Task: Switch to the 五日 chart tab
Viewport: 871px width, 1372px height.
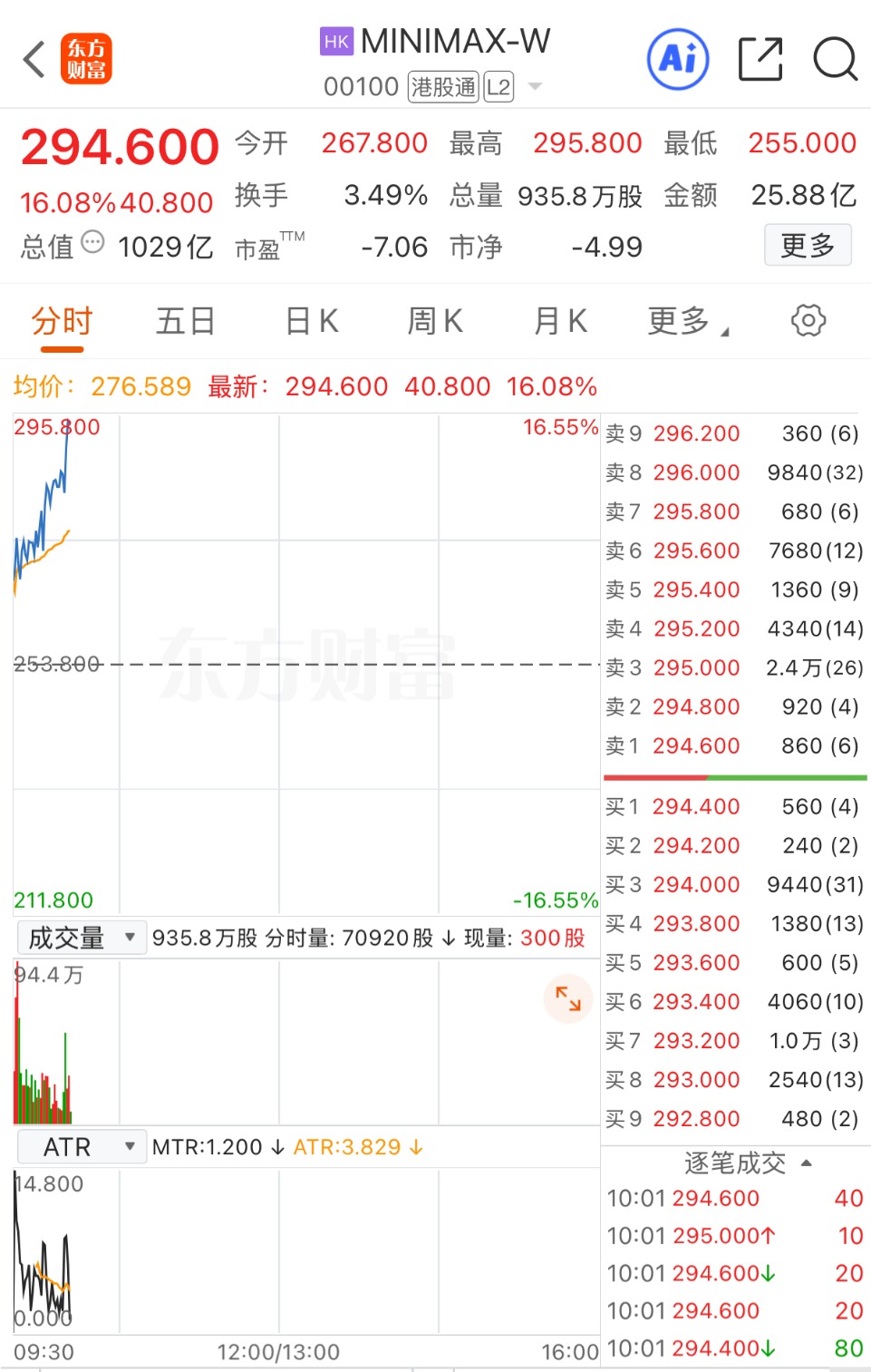Action: (185, 321)
